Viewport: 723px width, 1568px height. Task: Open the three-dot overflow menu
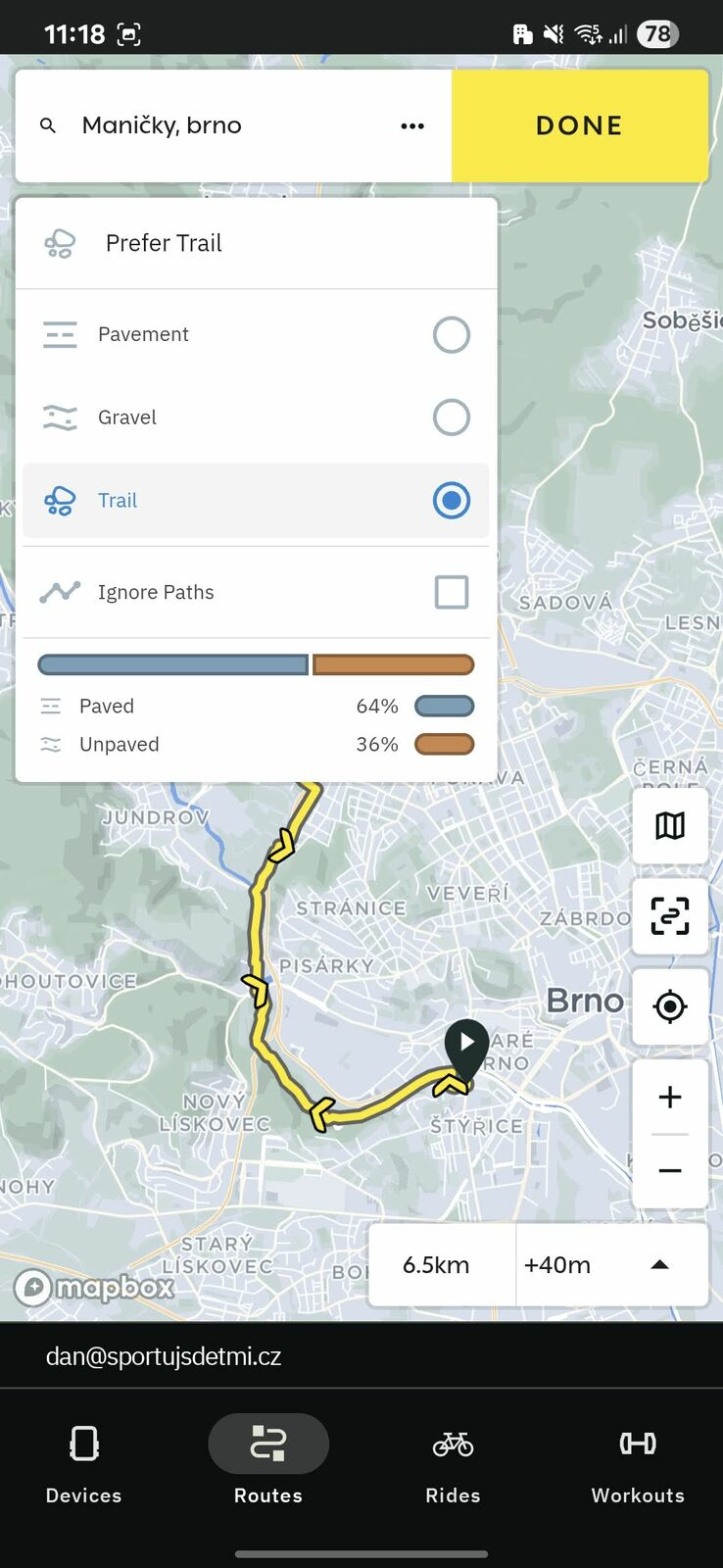coord(412,125)
